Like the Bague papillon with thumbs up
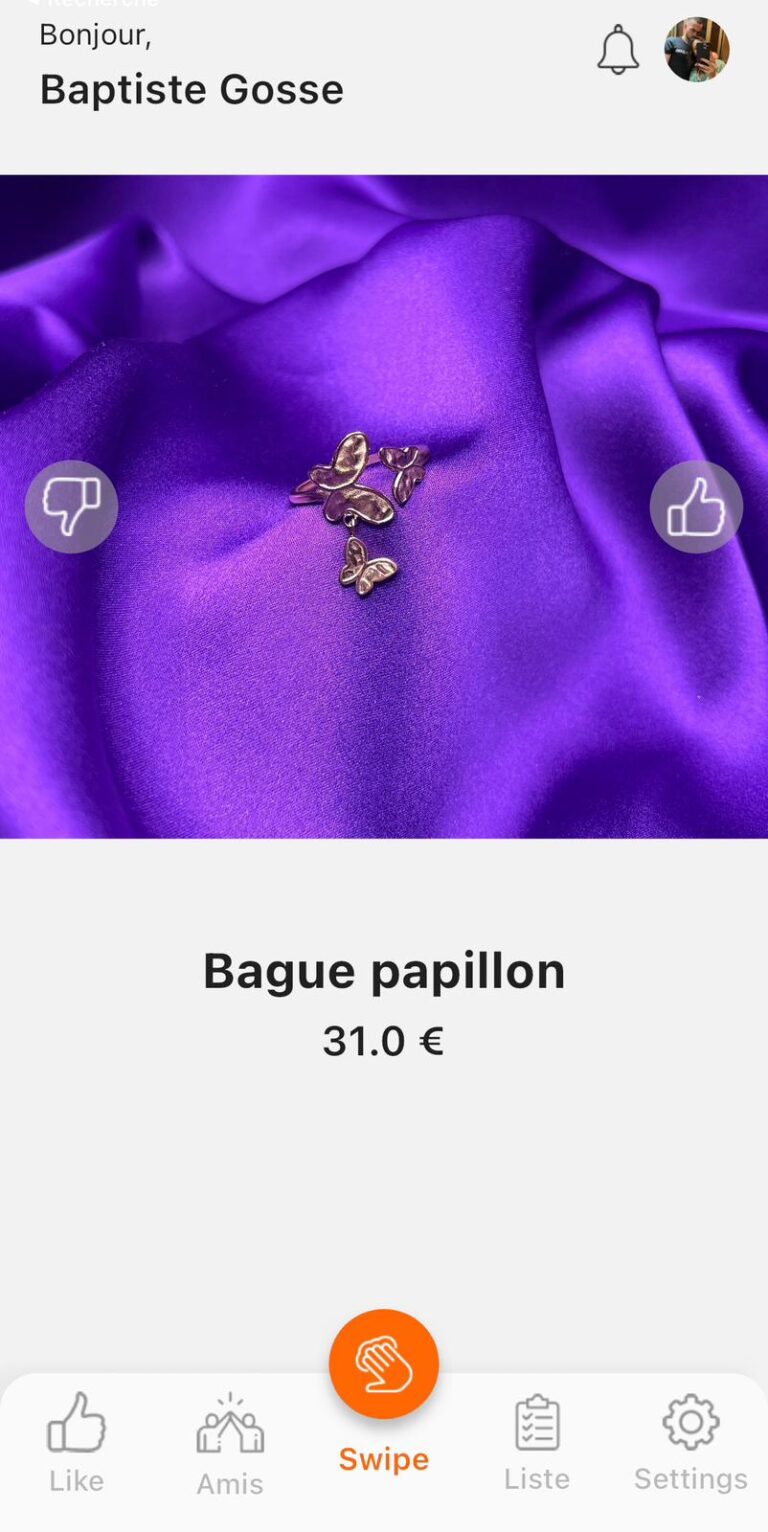This screenshot has height=1532, width=768. coord(696,507)
